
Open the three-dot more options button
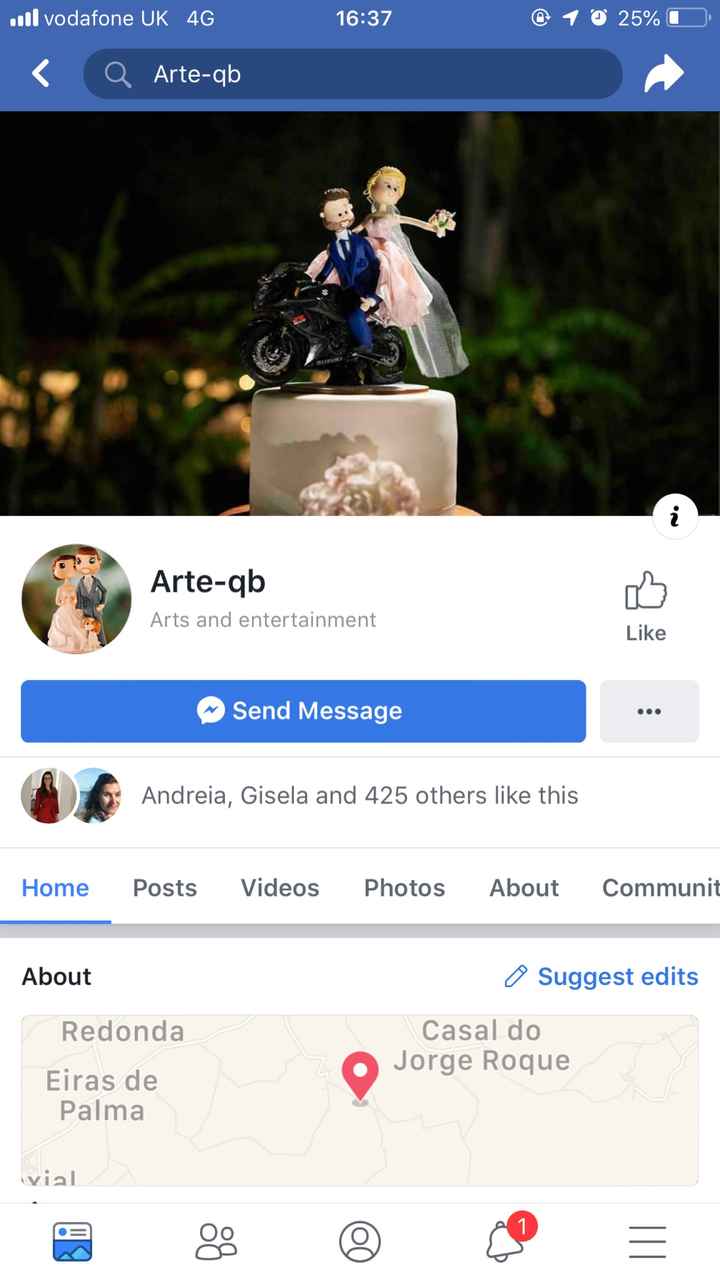coord(649,711)
